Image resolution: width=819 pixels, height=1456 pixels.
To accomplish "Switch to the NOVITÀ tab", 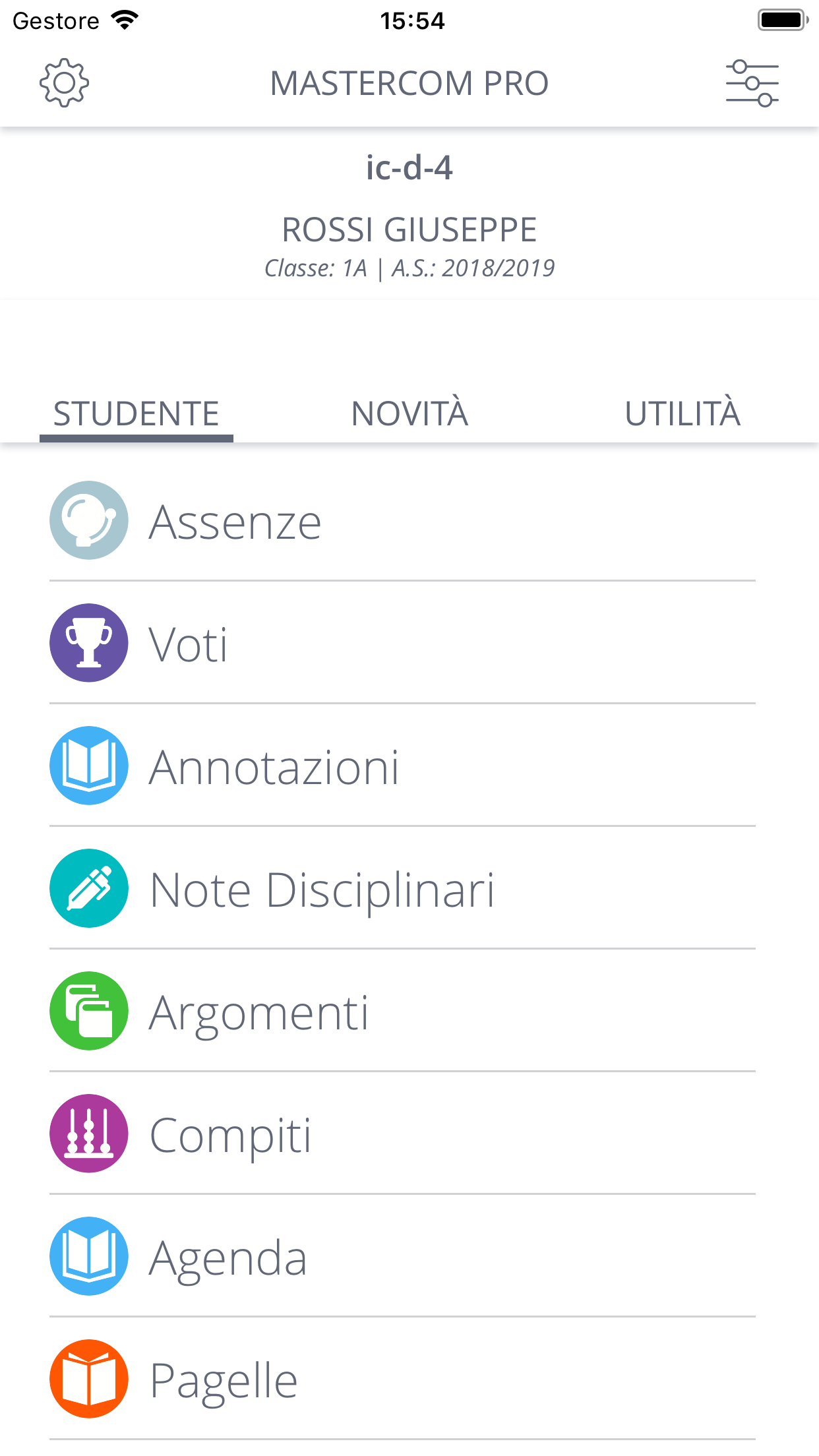I will [409, 412].
